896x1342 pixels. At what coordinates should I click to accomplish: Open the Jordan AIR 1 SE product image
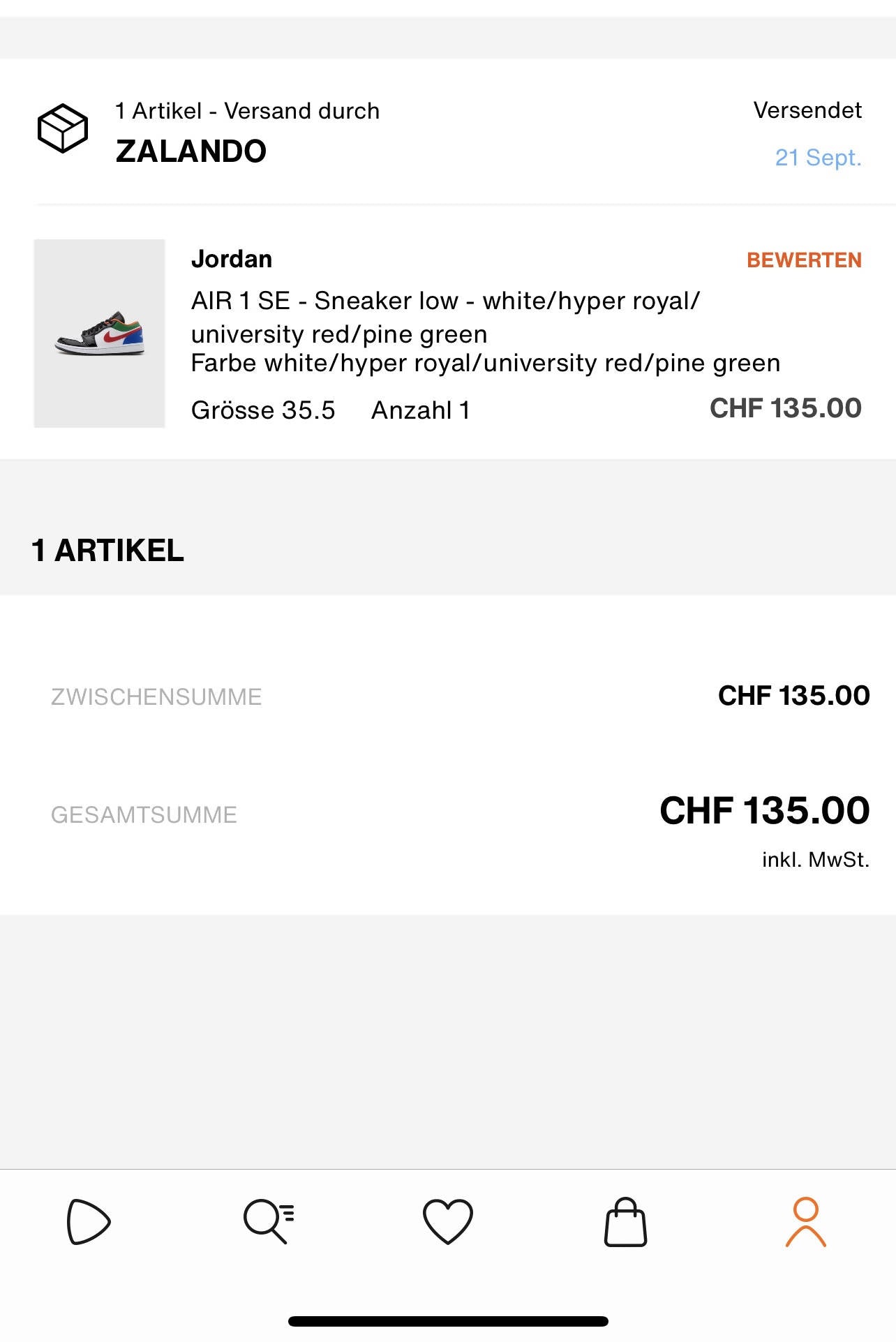(100, 334)
